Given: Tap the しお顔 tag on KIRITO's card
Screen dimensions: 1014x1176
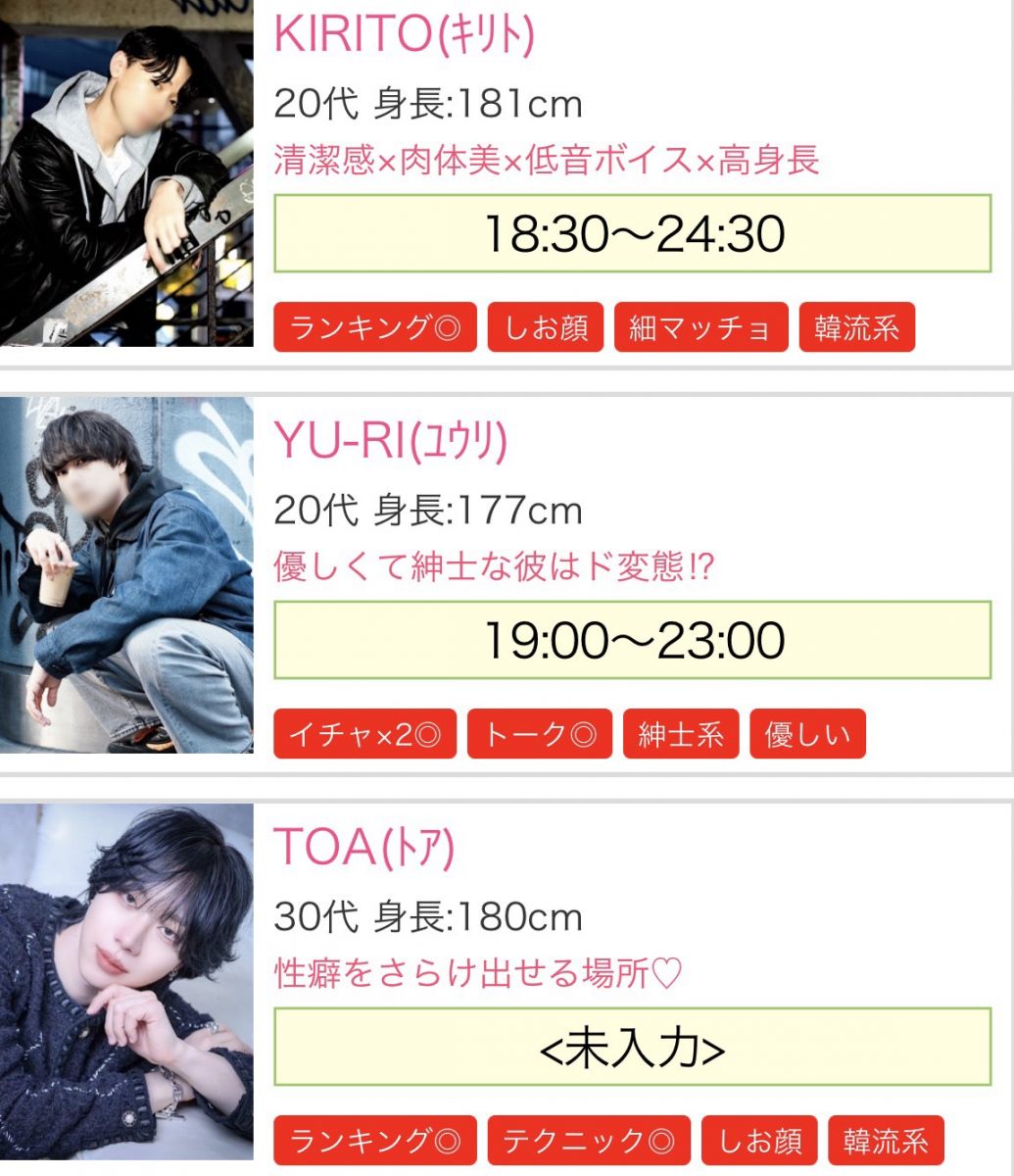Looking at the screenshot, I should click(x=546, y=327).
